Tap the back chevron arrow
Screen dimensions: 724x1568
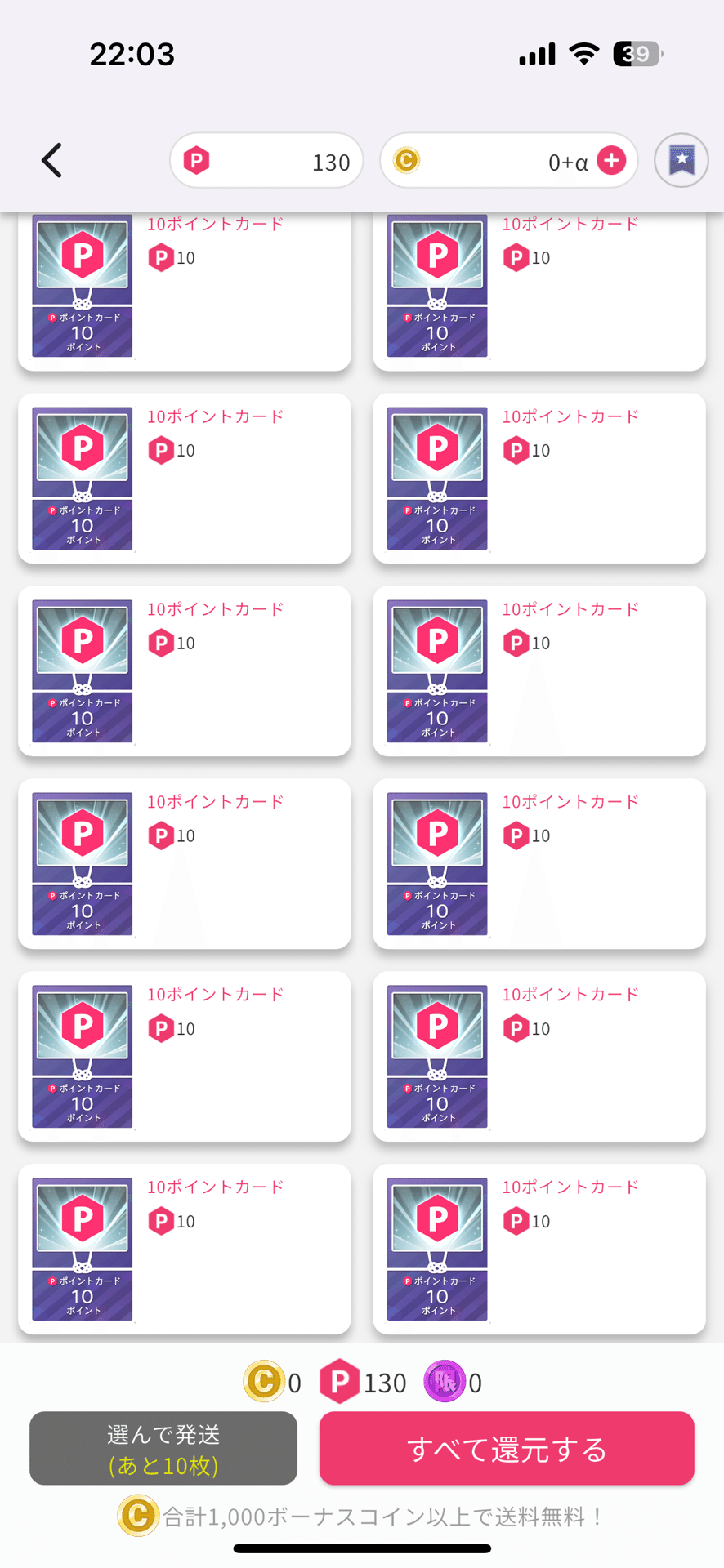tap(51, 160)
